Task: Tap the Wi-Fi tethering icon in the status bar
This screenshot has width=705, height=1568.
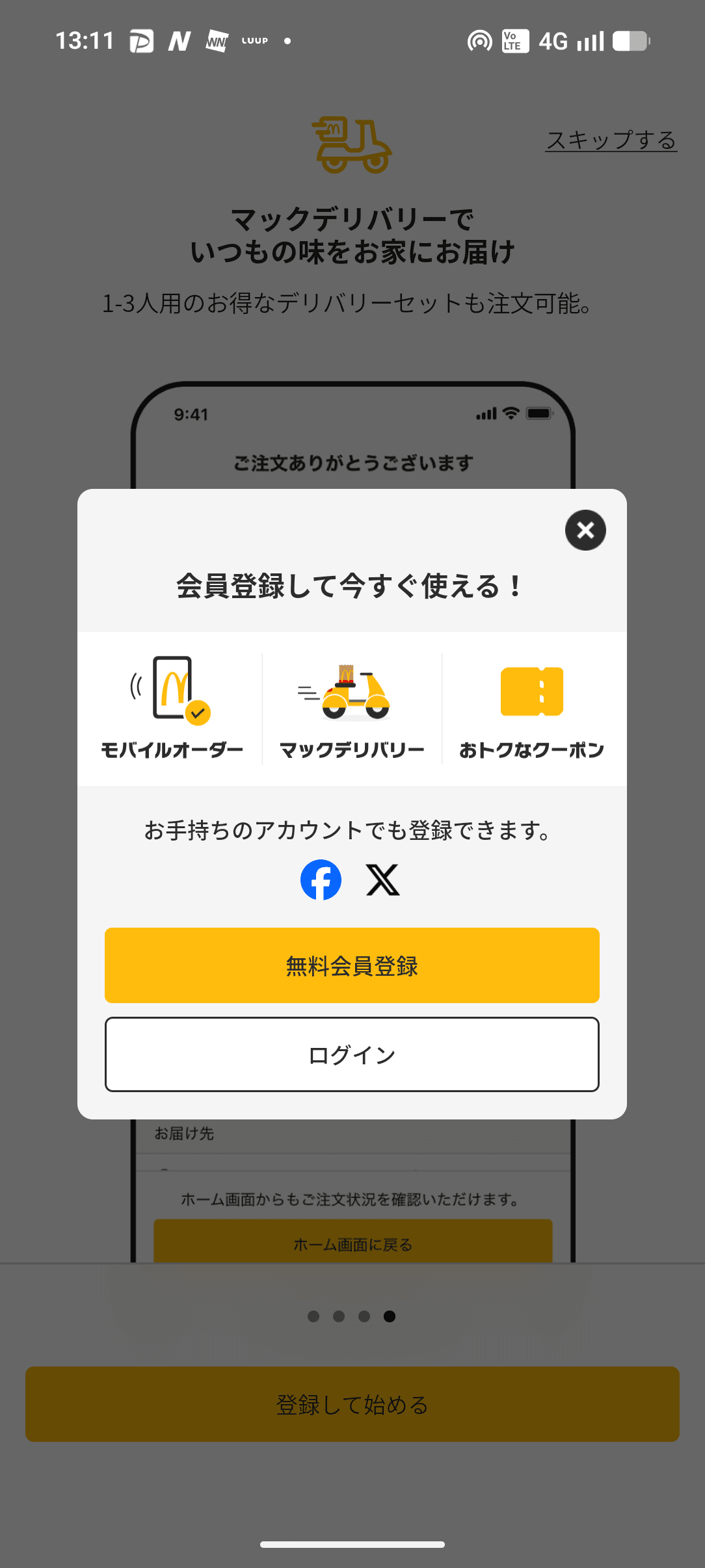Action: point(479,40)
